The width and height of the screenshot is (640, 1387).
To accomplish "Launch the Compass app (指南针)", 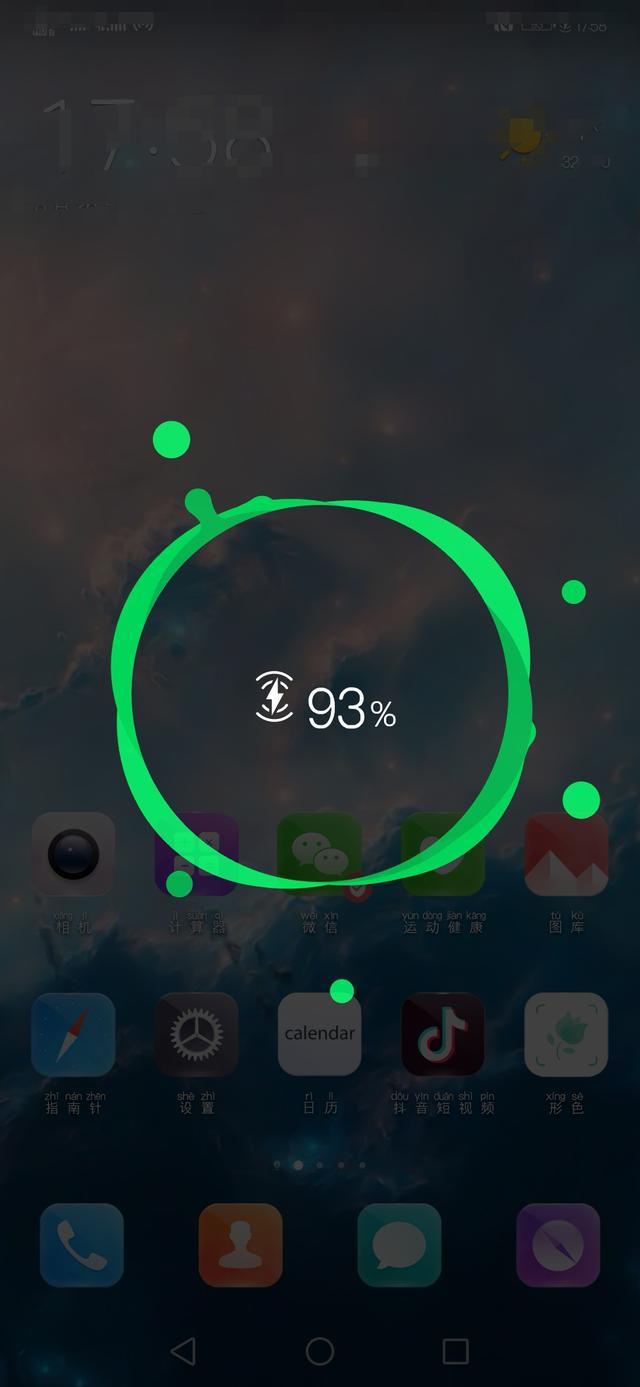I will pos(73,1035).
